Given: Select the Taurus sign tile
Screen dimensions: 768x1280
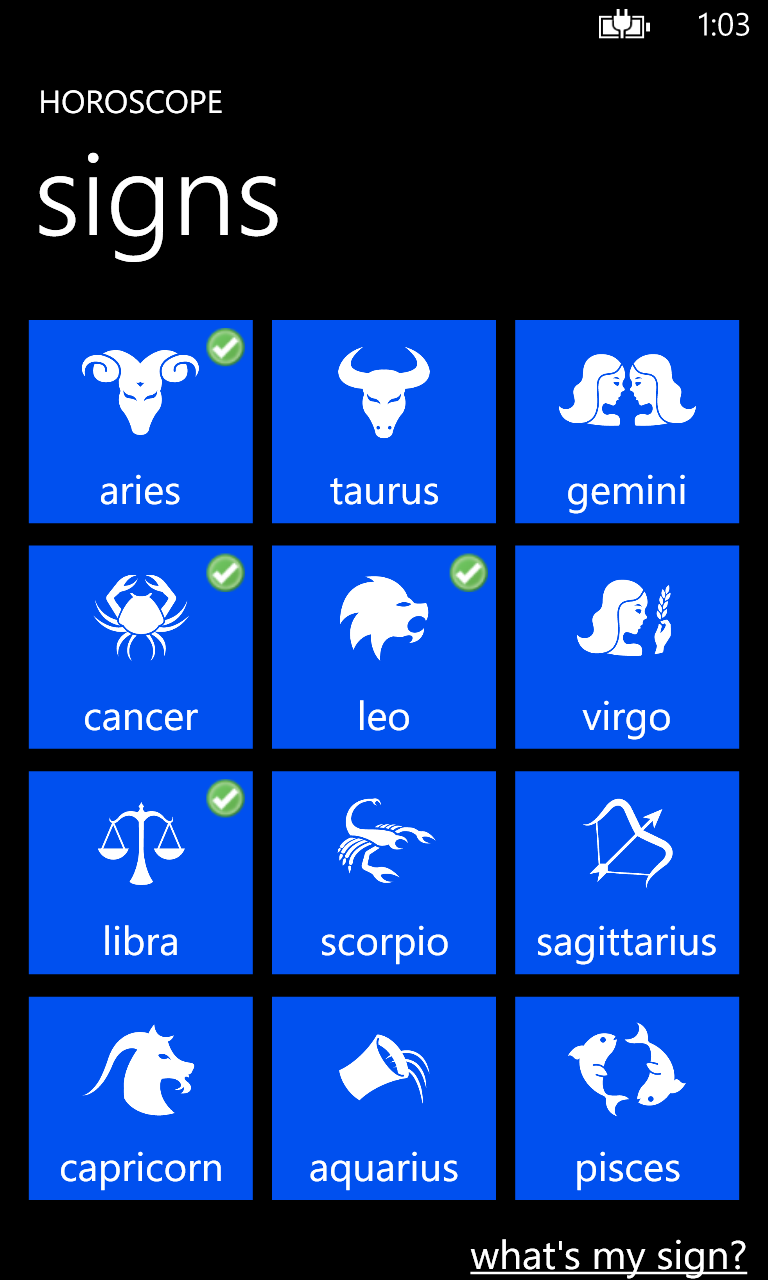Looking at the screenshot, I should [x=383, y=421].
